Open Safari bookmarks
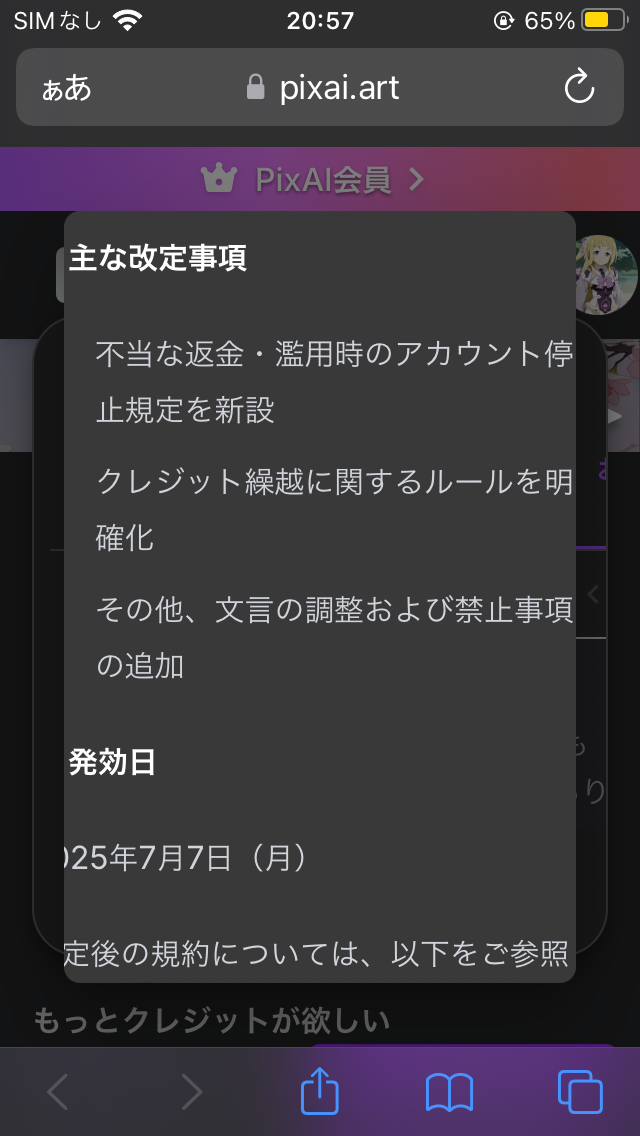The image size is (640, 1136). (450, 1092)
